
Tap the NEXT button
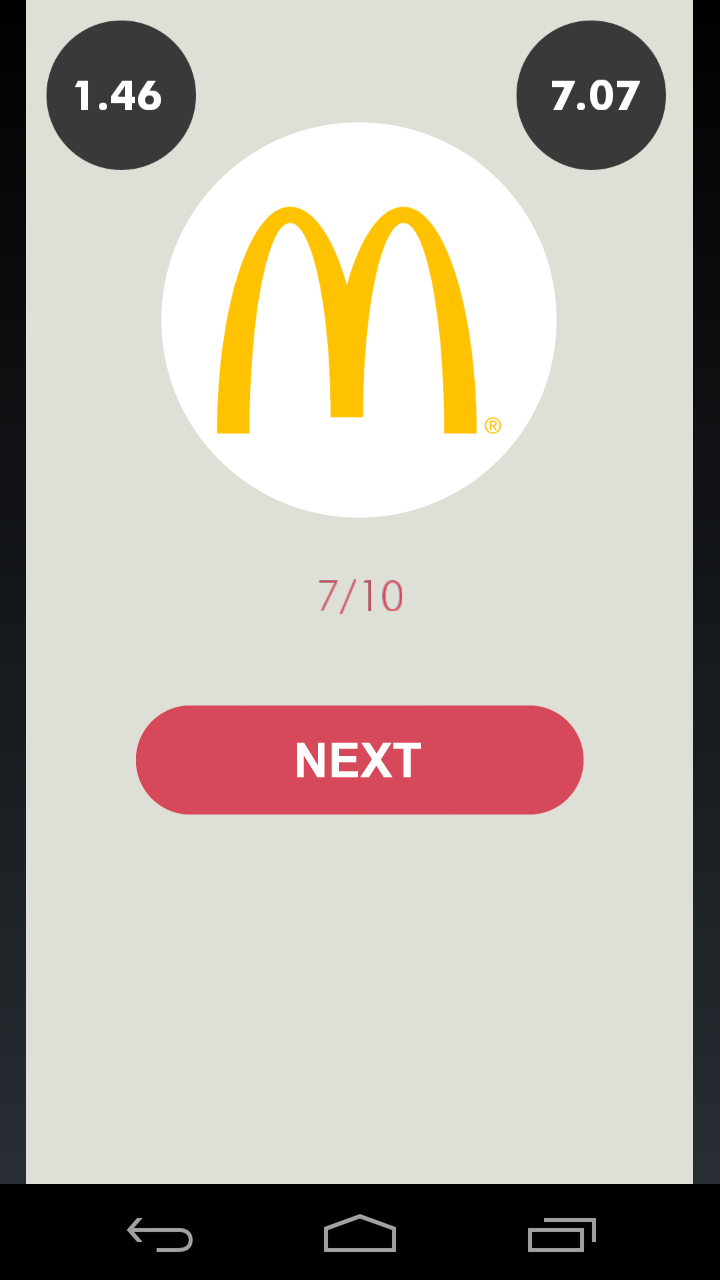[359, 760]
